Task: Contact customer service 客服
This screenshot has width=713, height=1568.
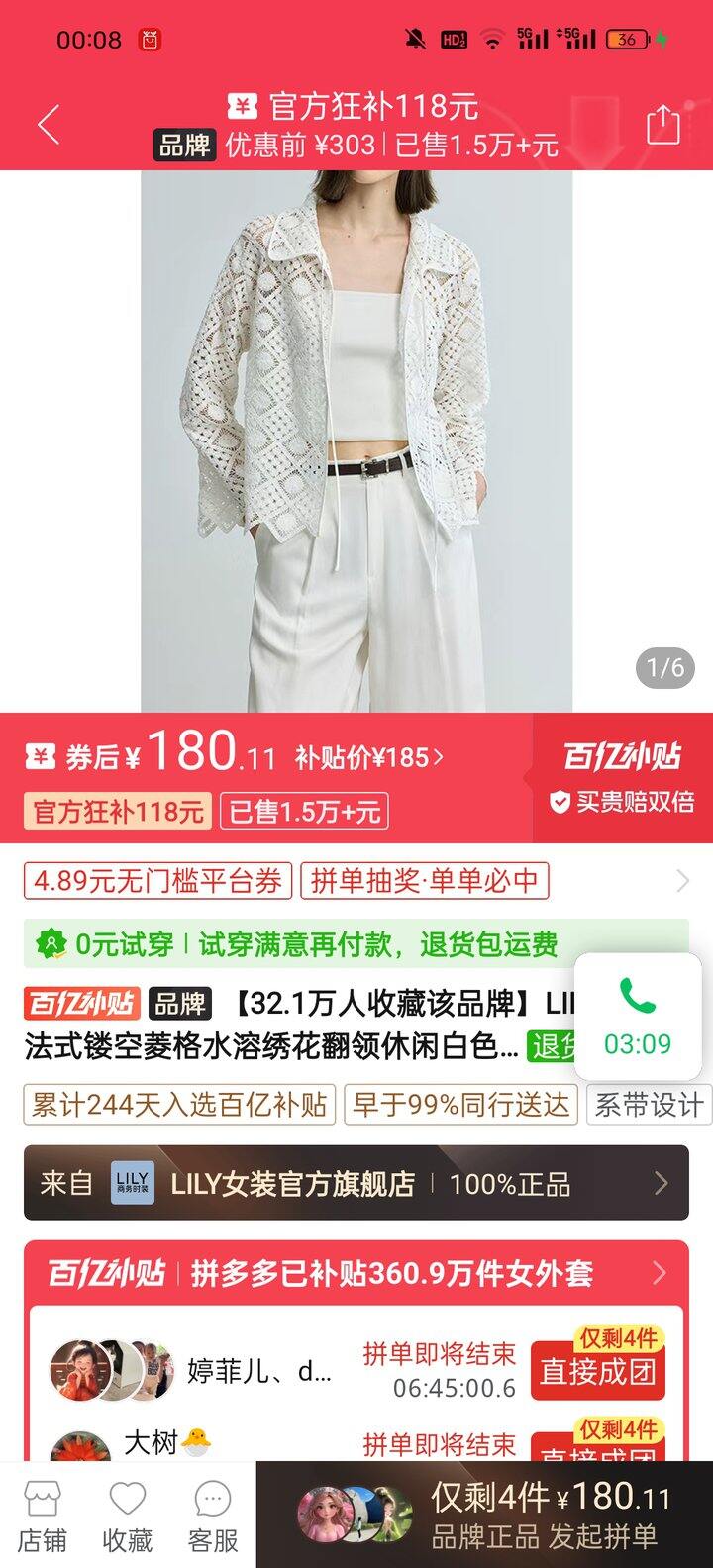Action: click(x=213, y=1515)
